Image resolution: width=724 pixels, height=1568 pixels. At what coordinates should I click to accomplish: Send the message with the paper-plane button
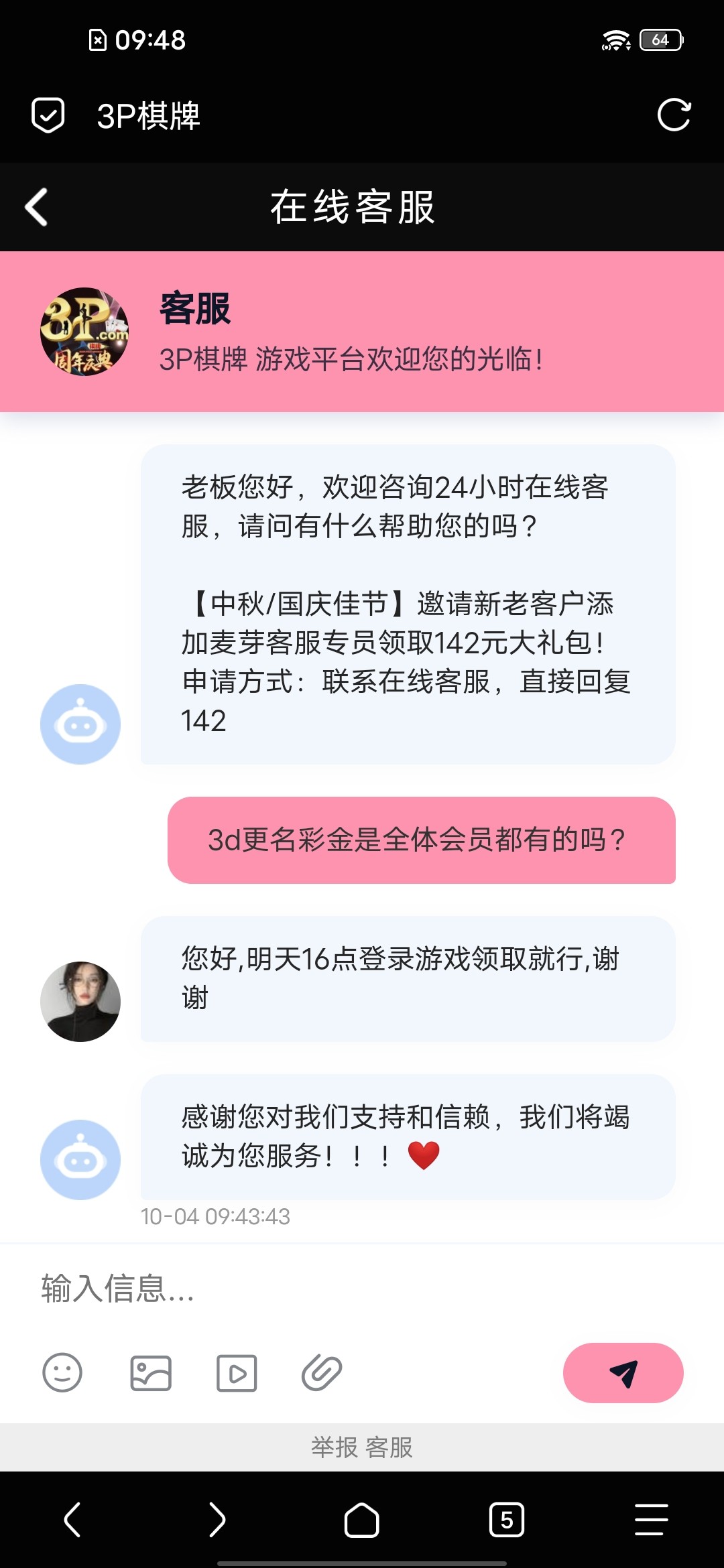[x=623, y=1372]
